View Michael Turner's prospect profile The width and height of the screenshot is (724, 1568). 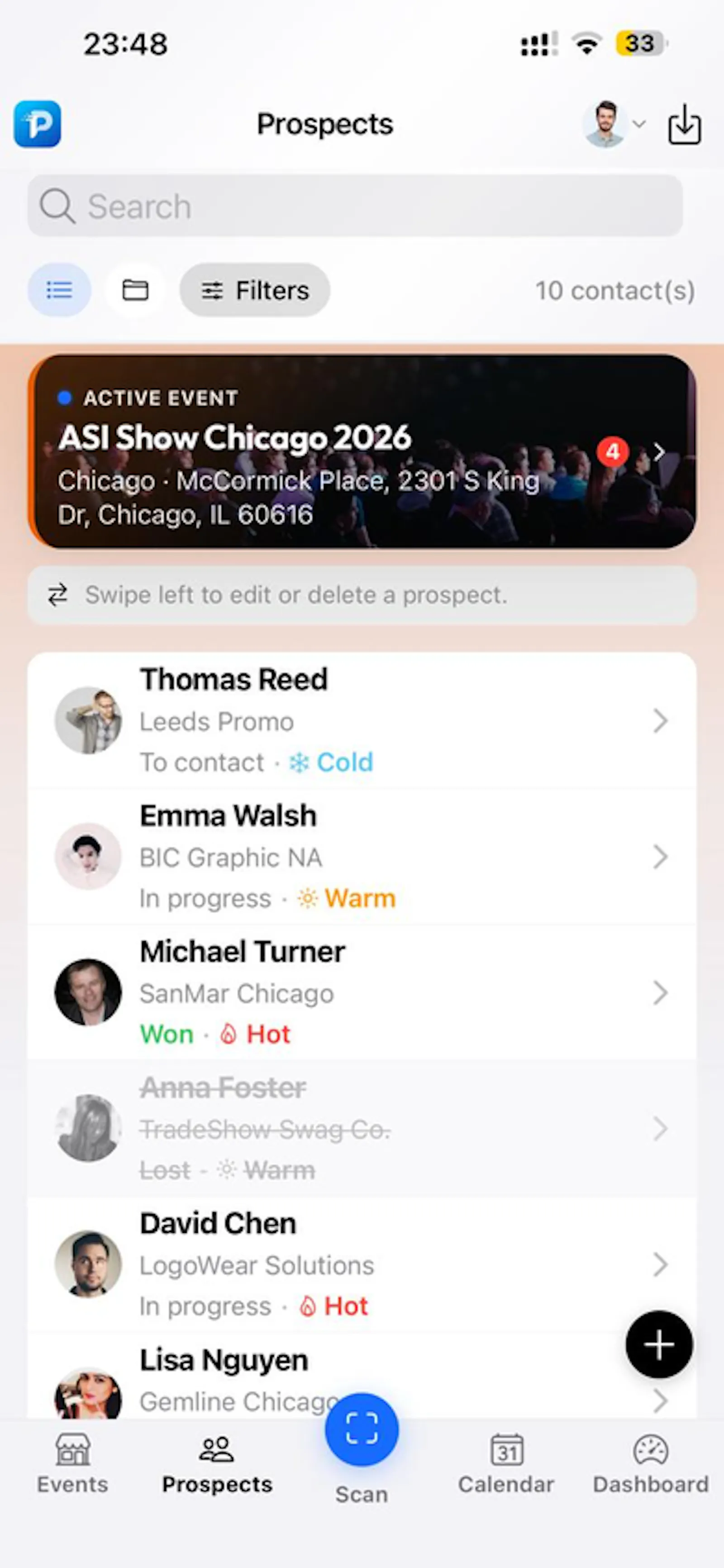362,992
